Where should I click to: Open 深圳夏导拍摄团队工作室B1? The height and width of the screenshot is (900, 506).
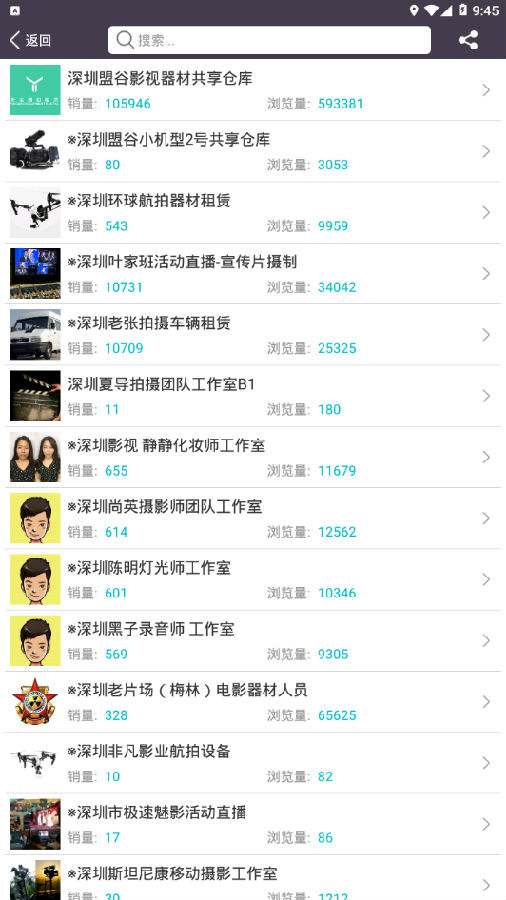[x=253, y=396]
